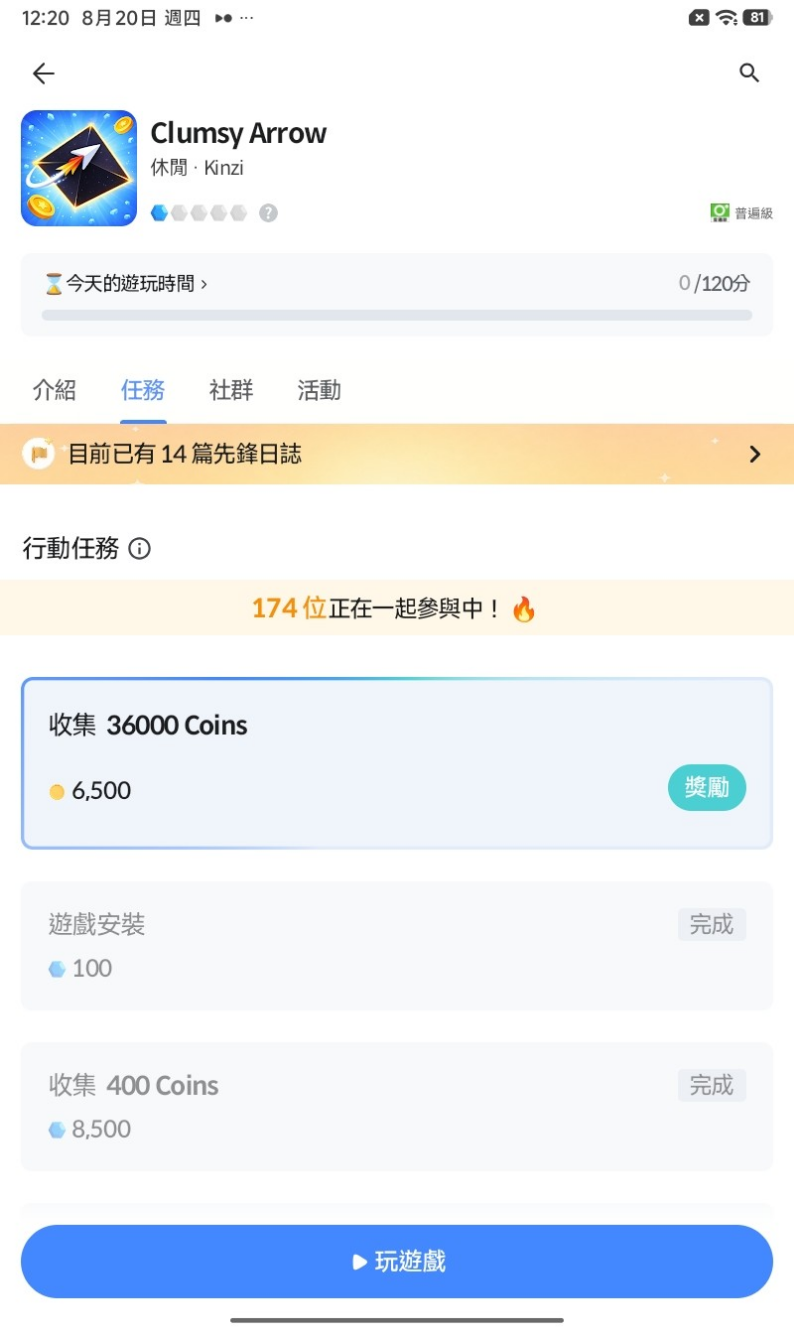794x1330 pixels.
Task: Open the search magnifier icon
Action: point(749,73)
